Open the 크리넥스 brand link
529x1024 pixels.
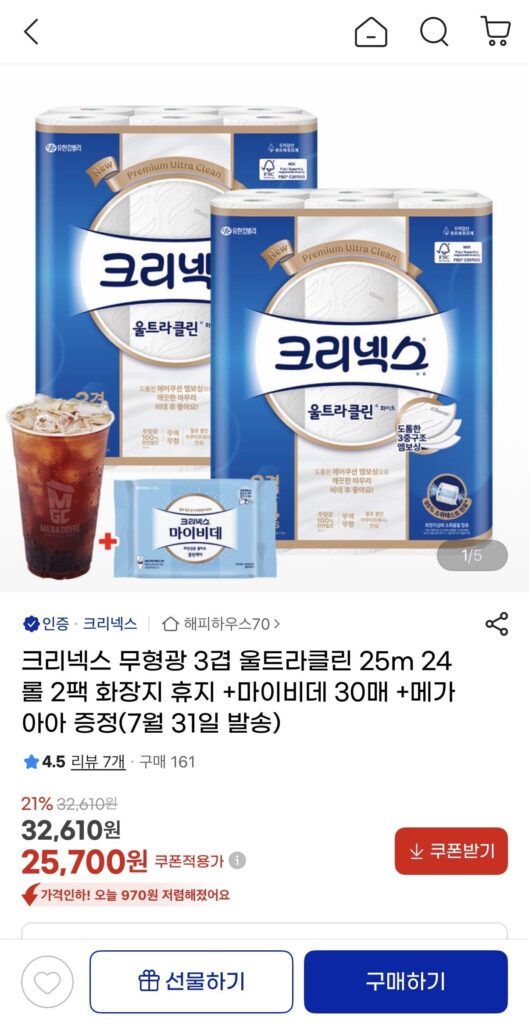[110, 624]
